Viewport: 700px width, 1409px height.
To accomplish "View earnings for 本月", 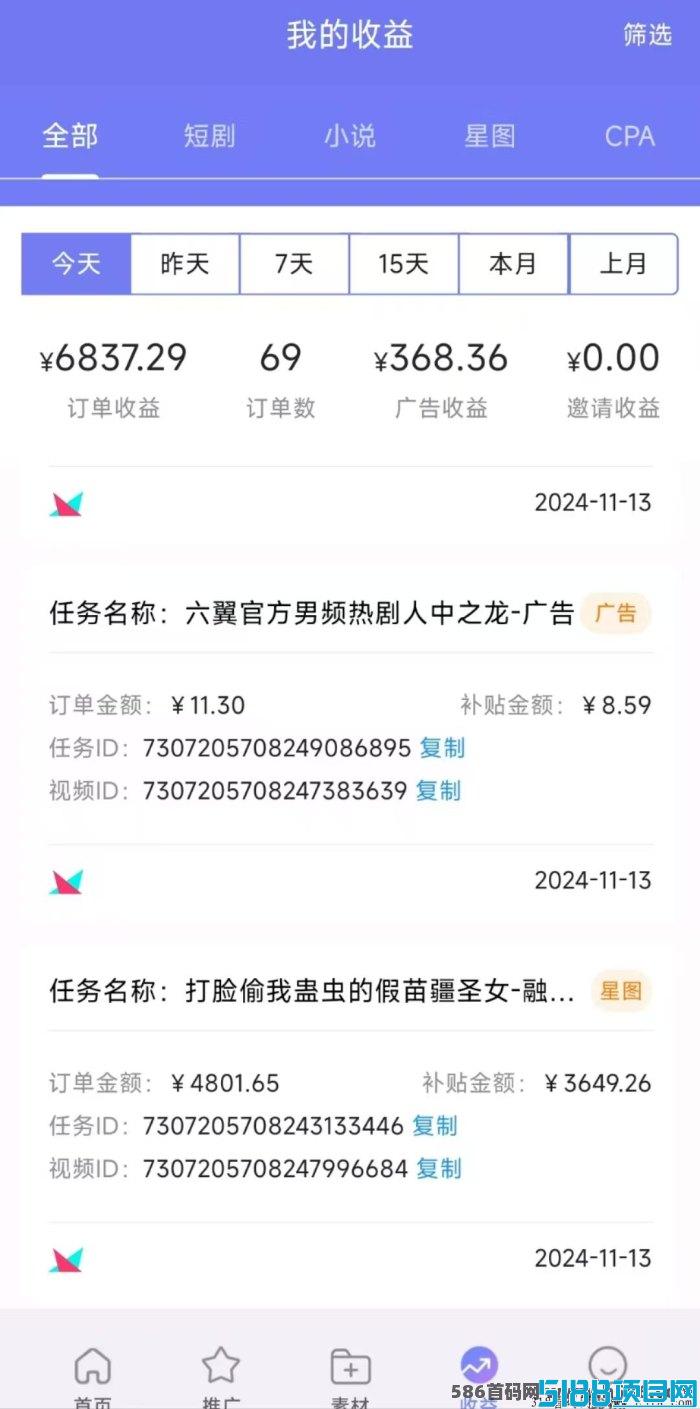I will point(513,264).
